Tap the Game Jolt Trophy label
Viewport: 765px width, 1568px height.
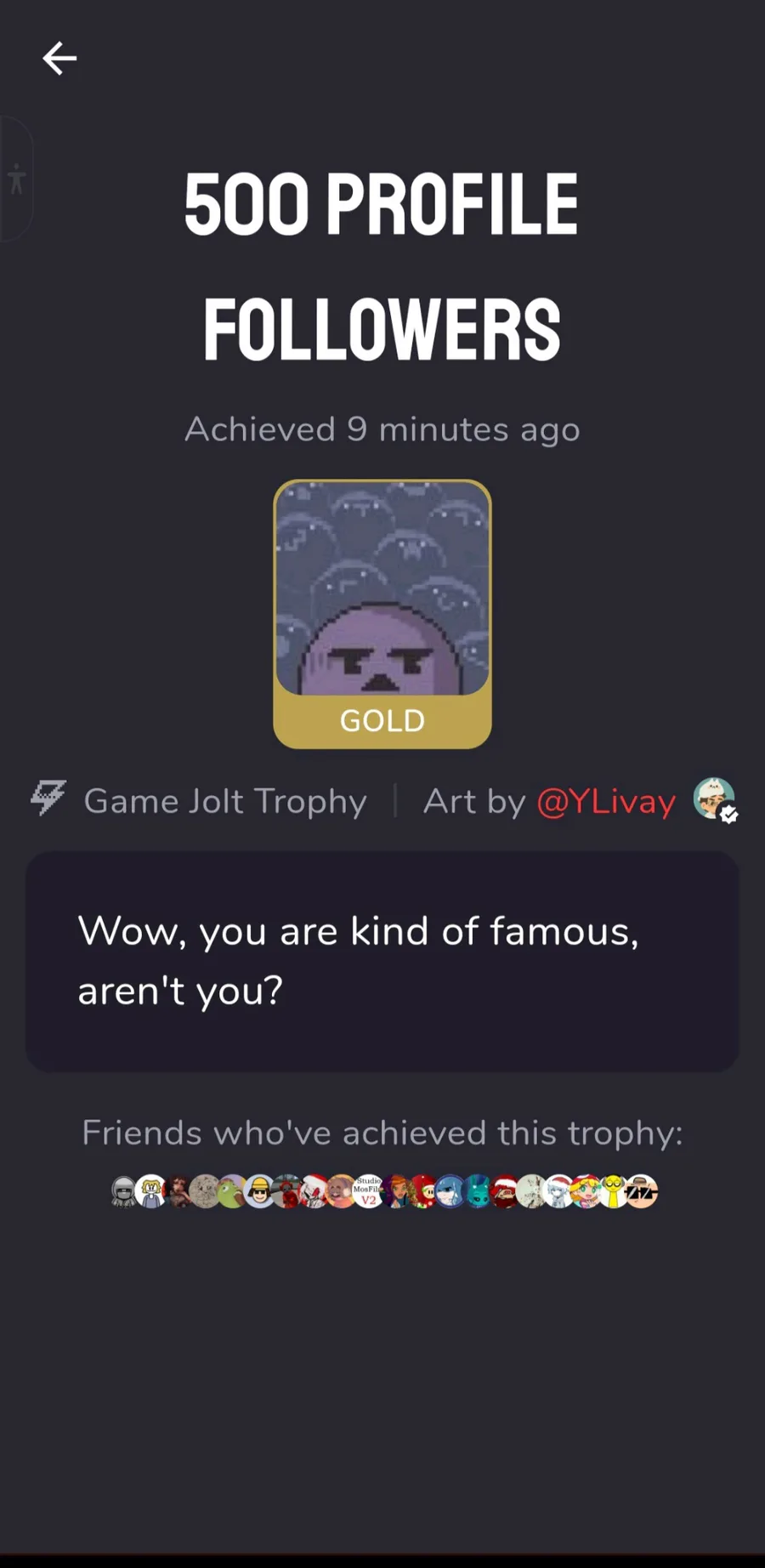(x=224, y=800)
